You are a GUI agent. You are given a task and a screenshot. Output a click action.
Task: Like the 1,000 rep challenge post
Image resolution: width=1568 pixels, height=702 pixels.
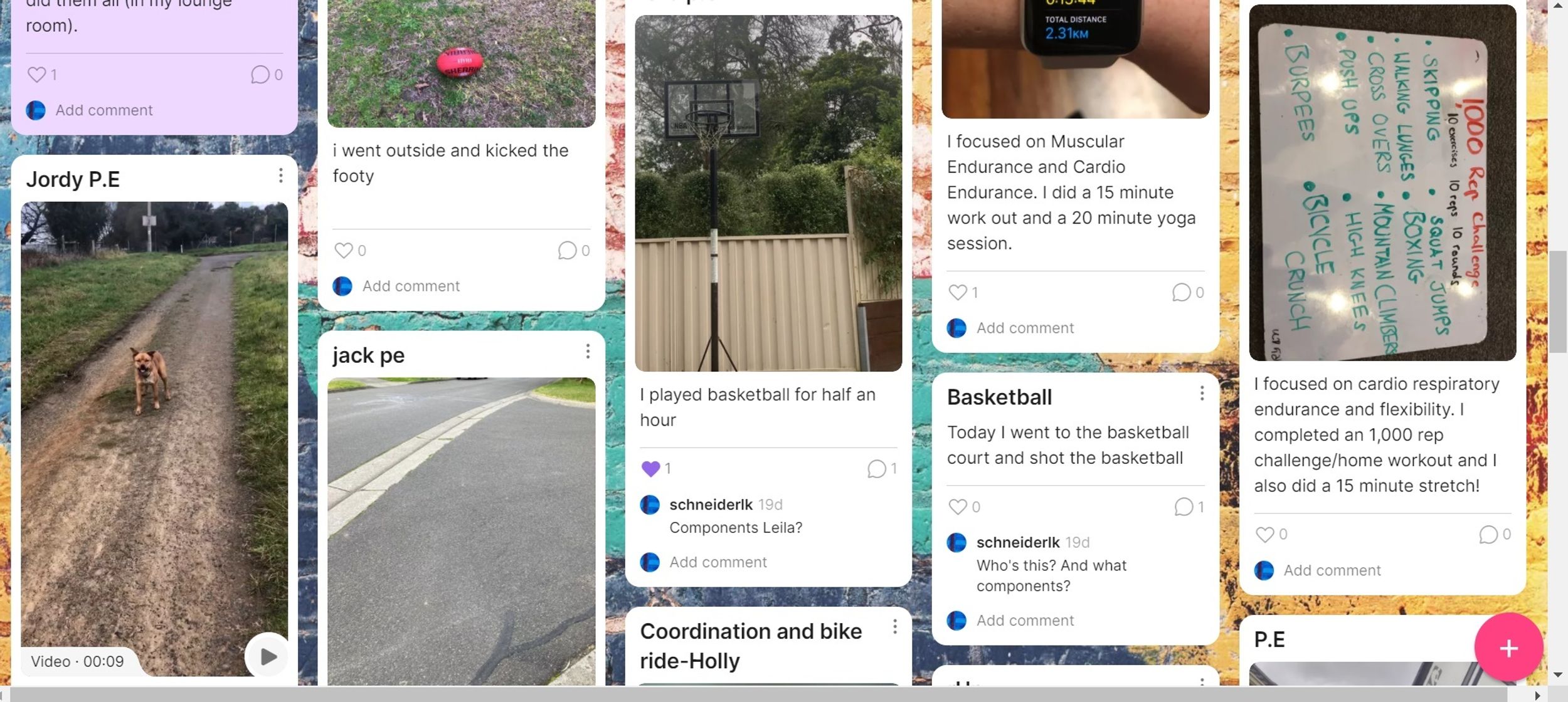click(x=1264, y=535)
